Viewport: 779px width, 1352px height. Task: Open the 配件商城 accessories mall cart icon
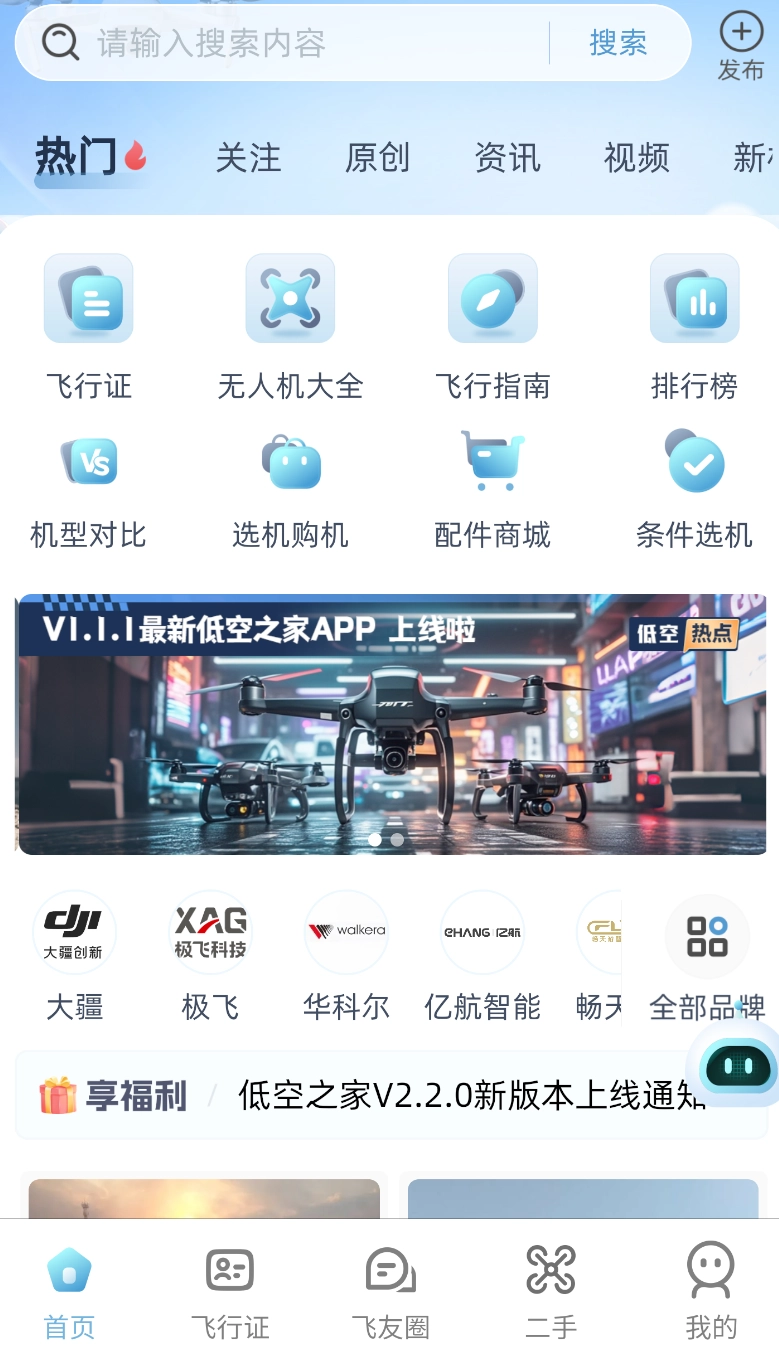pos(492,461)
